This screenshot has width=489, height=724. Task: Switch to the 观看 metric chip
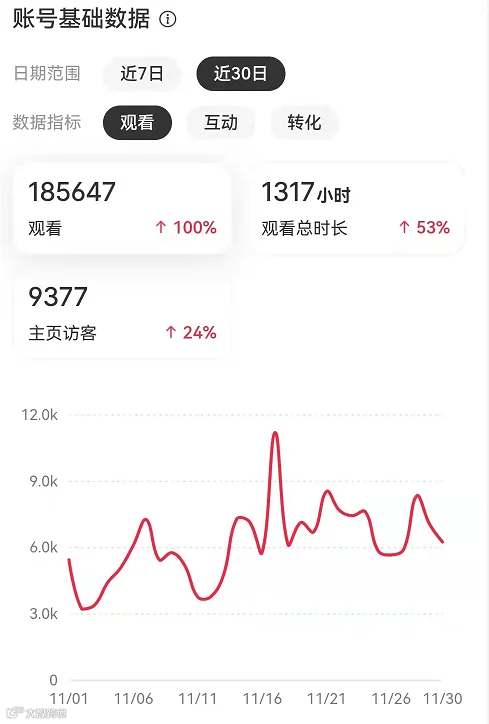pos(137,122)
